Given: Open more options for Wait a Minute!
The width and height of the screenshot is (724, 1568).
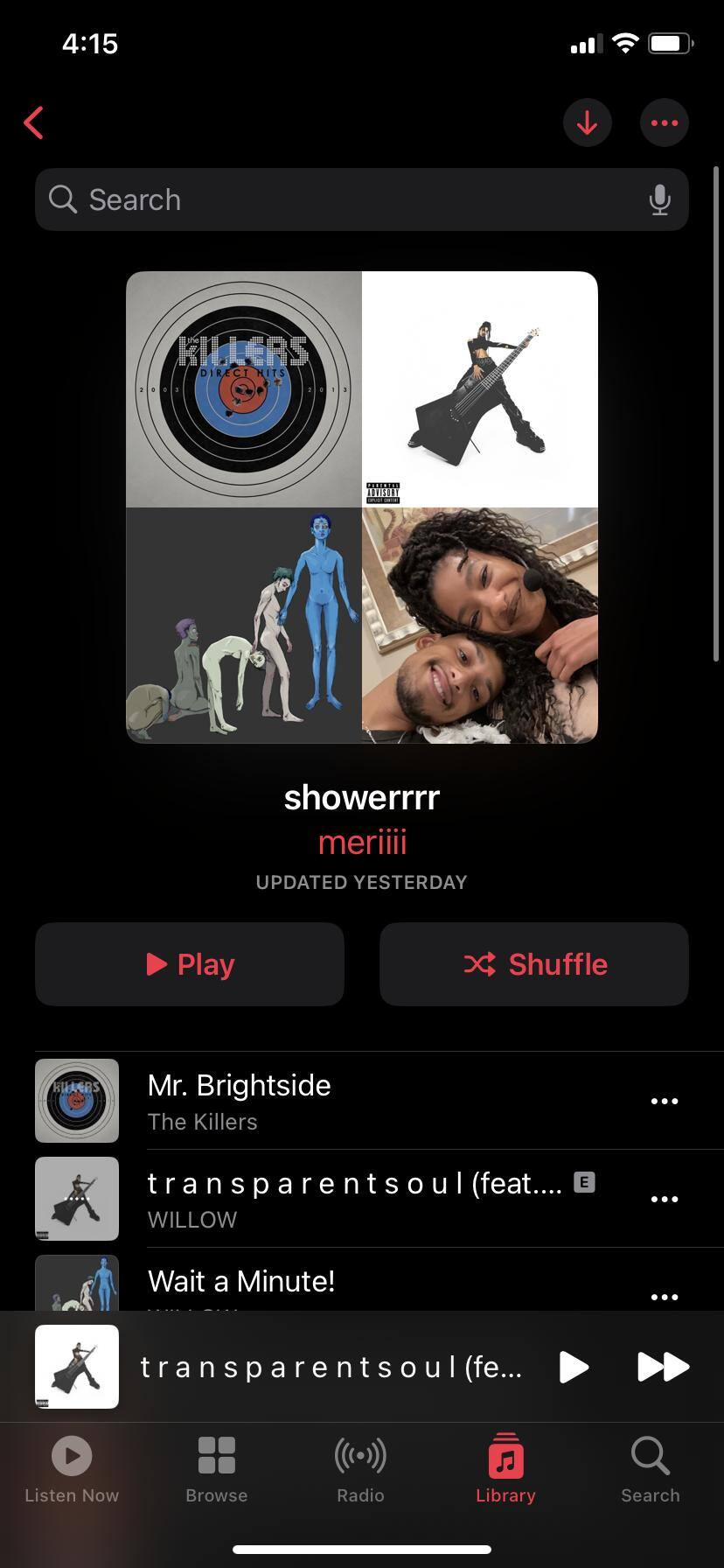Looking at the screenshot, I should [x=665, y=1296].
